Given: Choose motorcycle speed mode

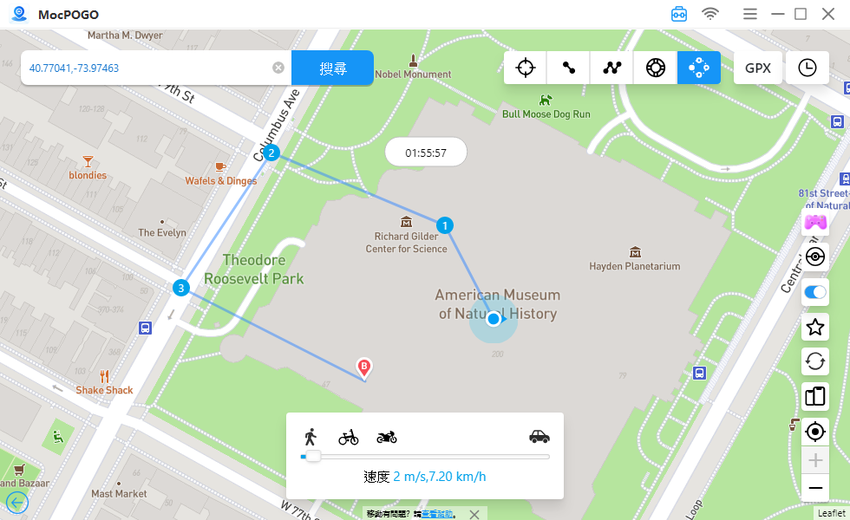Looking at the screenshot, I should pyautogui.click(x=387, y=437).
